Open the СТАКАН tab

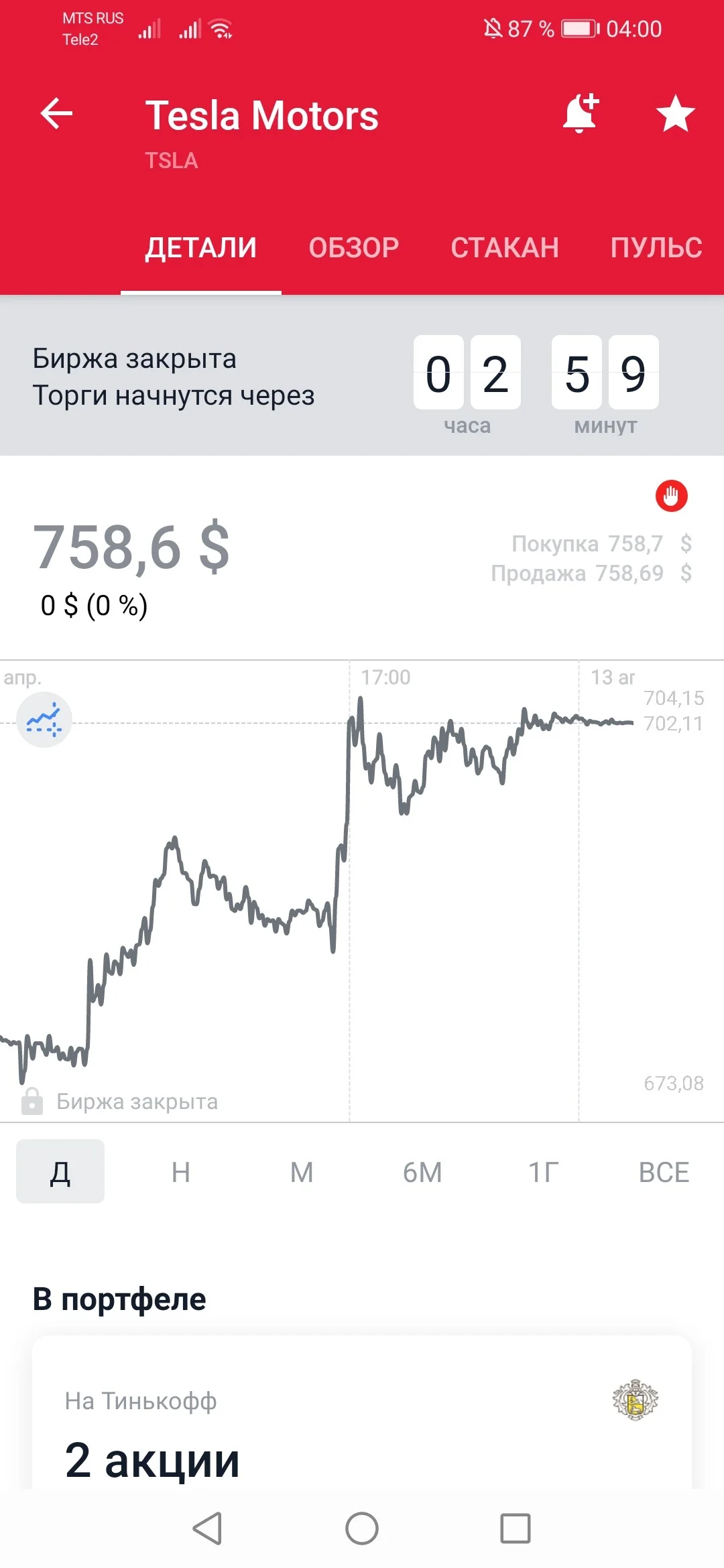click(x=505, y=248)
